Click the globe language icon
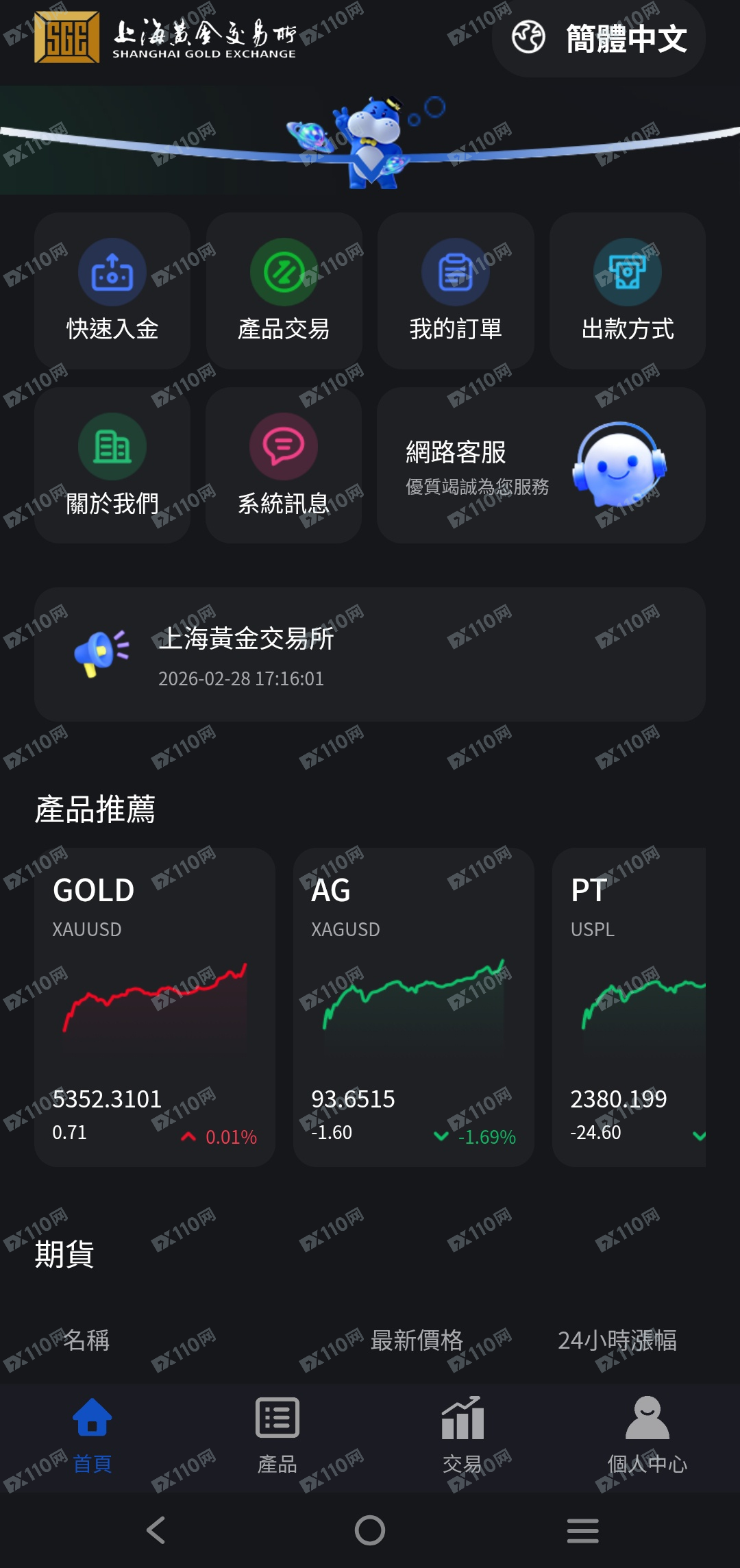 pyautogui.click(x=528, y=39)
